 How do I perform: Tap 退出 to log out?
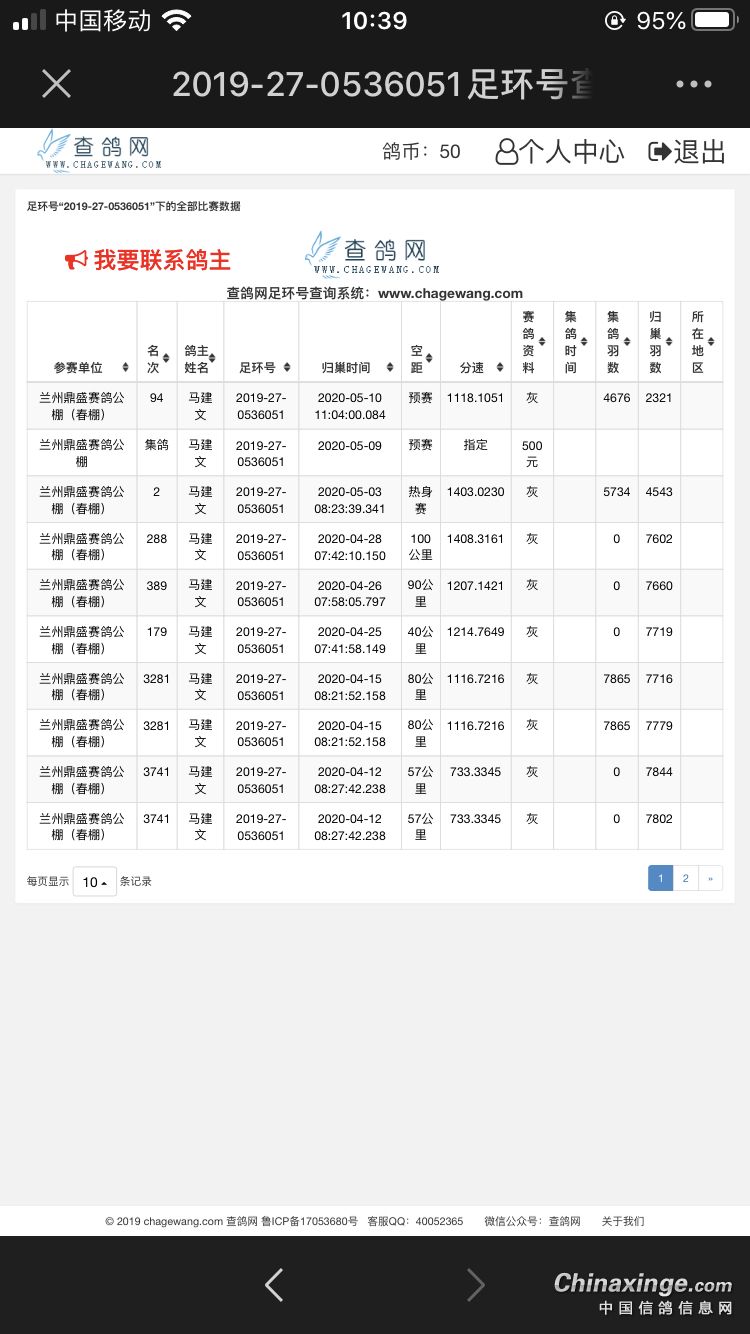tap(687, 152)
